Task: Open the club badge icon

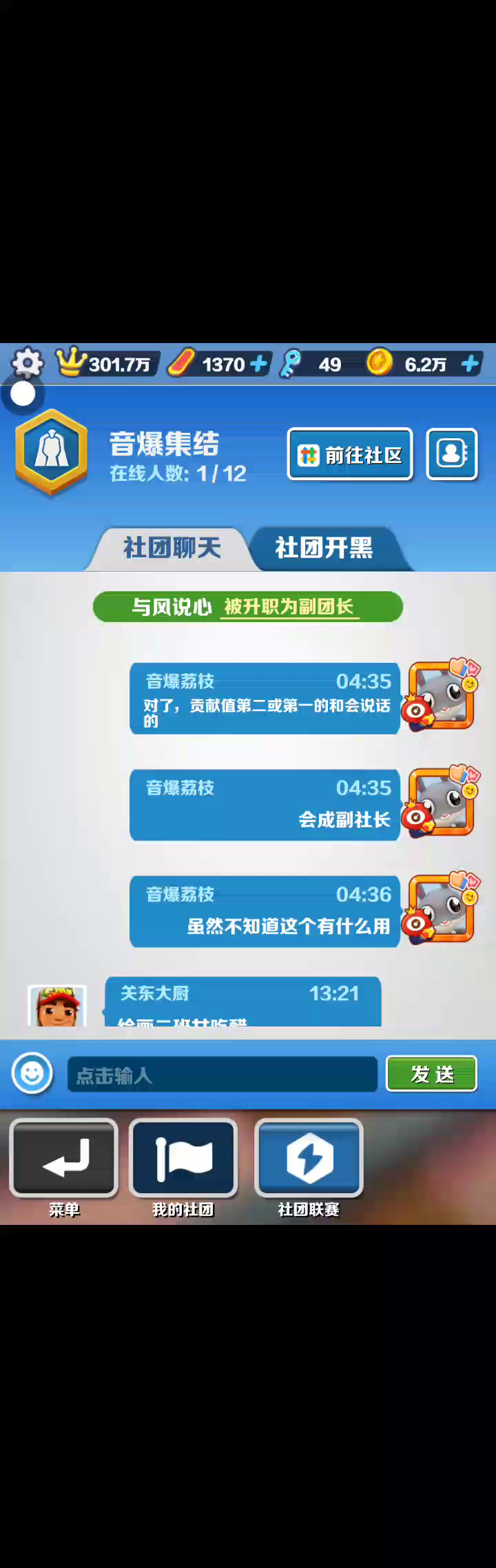Action: [x=52, y=451]
